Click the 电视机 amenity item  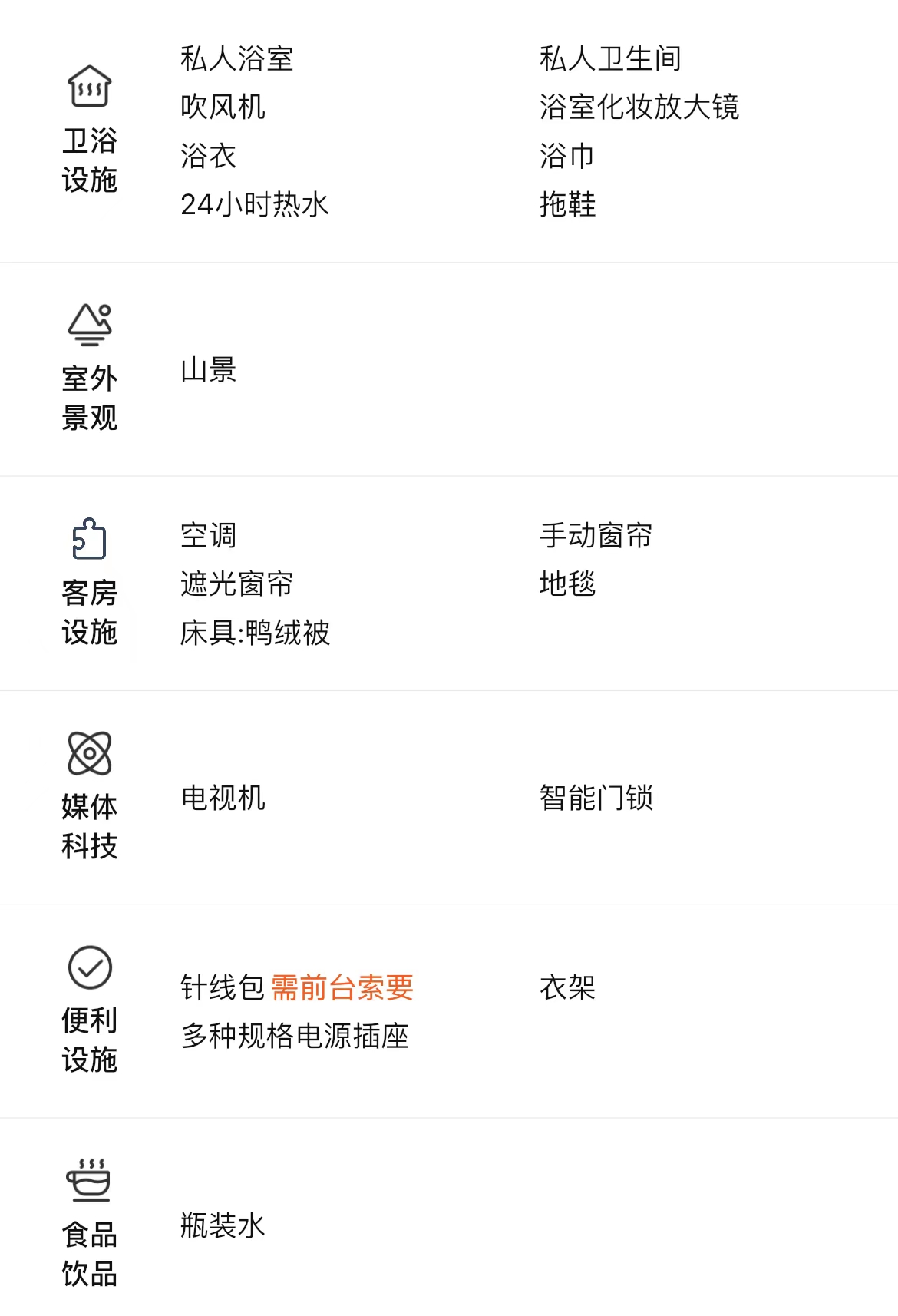tap(223, 799)
